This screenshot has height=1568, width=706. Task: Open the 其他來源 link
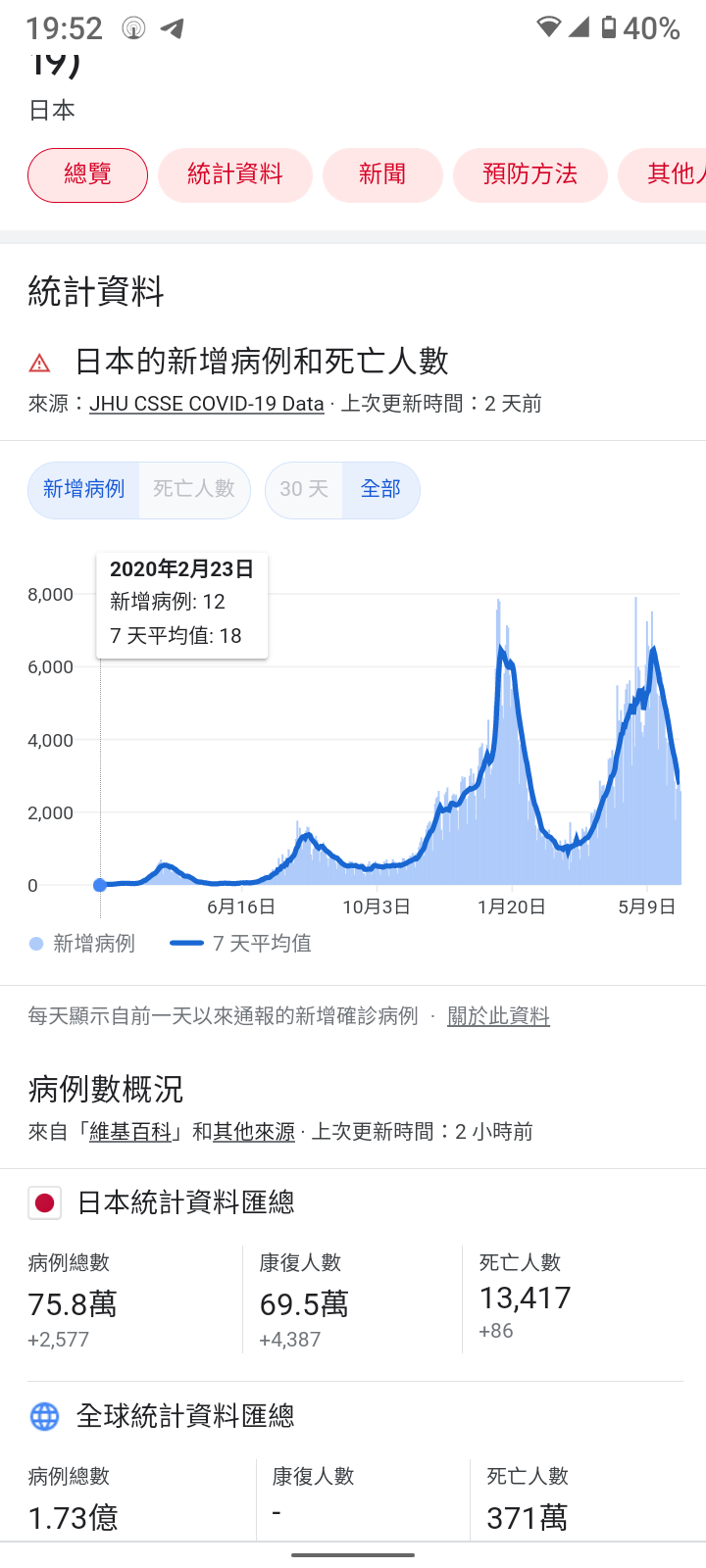click(x=254, y=1132)
